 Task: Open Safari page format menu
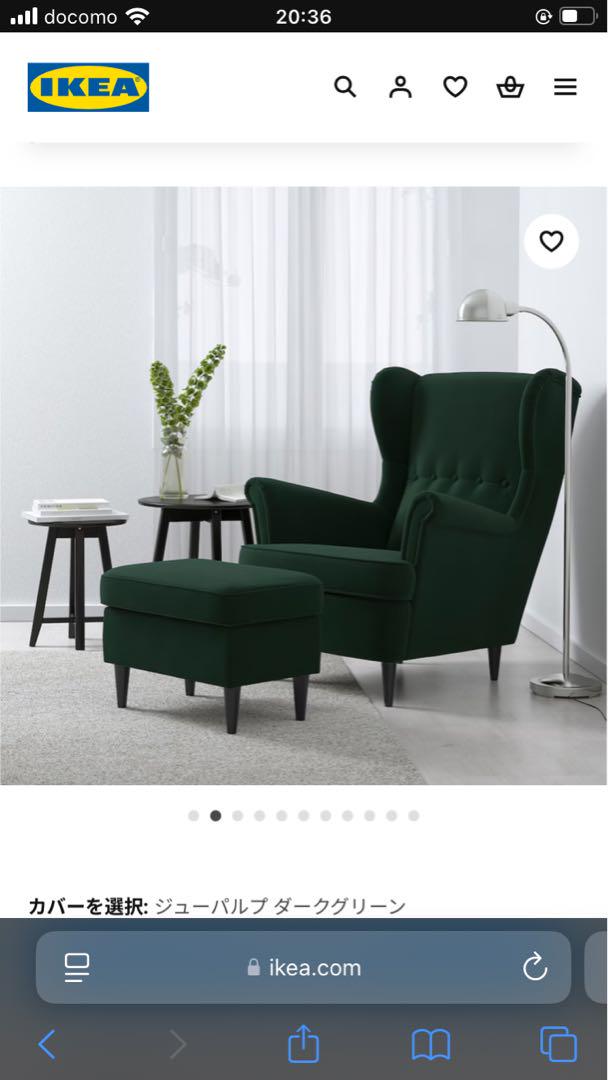[x=77, y=967]
